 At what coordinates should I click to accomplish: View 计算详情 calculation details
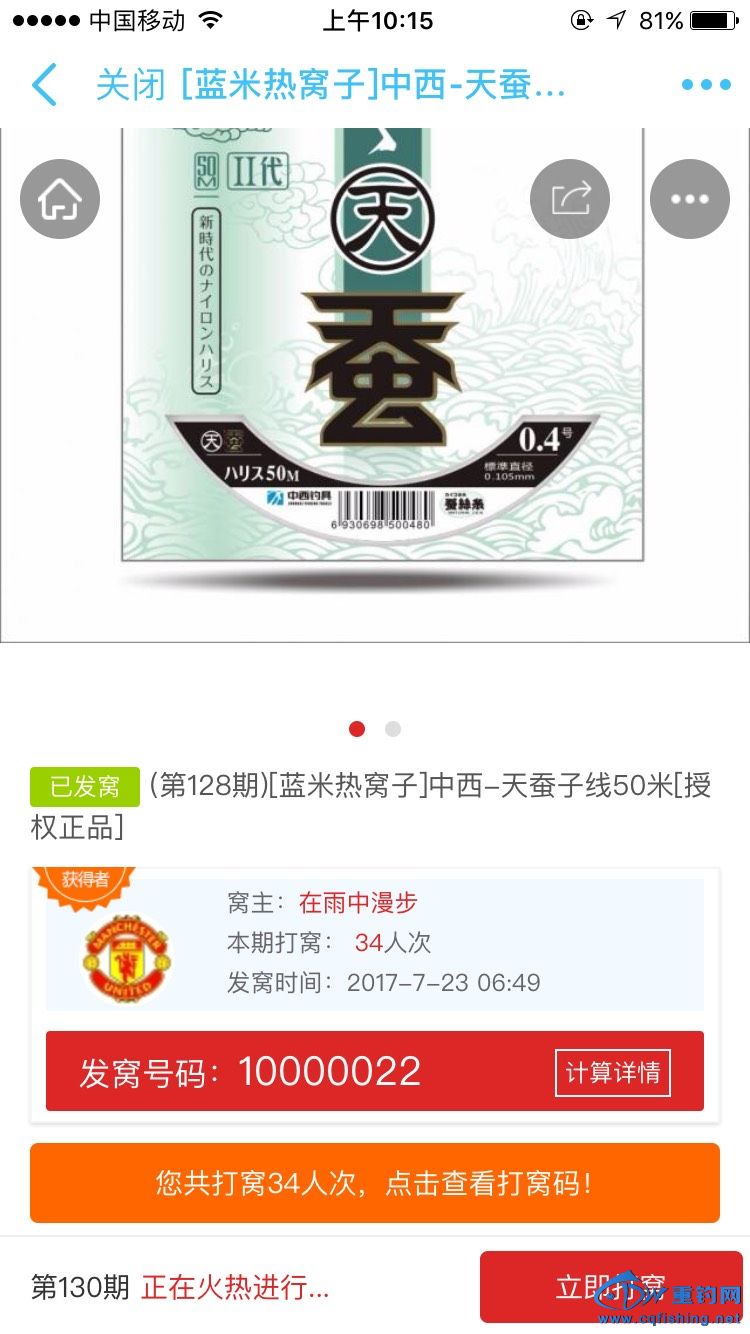[612, 1073]
